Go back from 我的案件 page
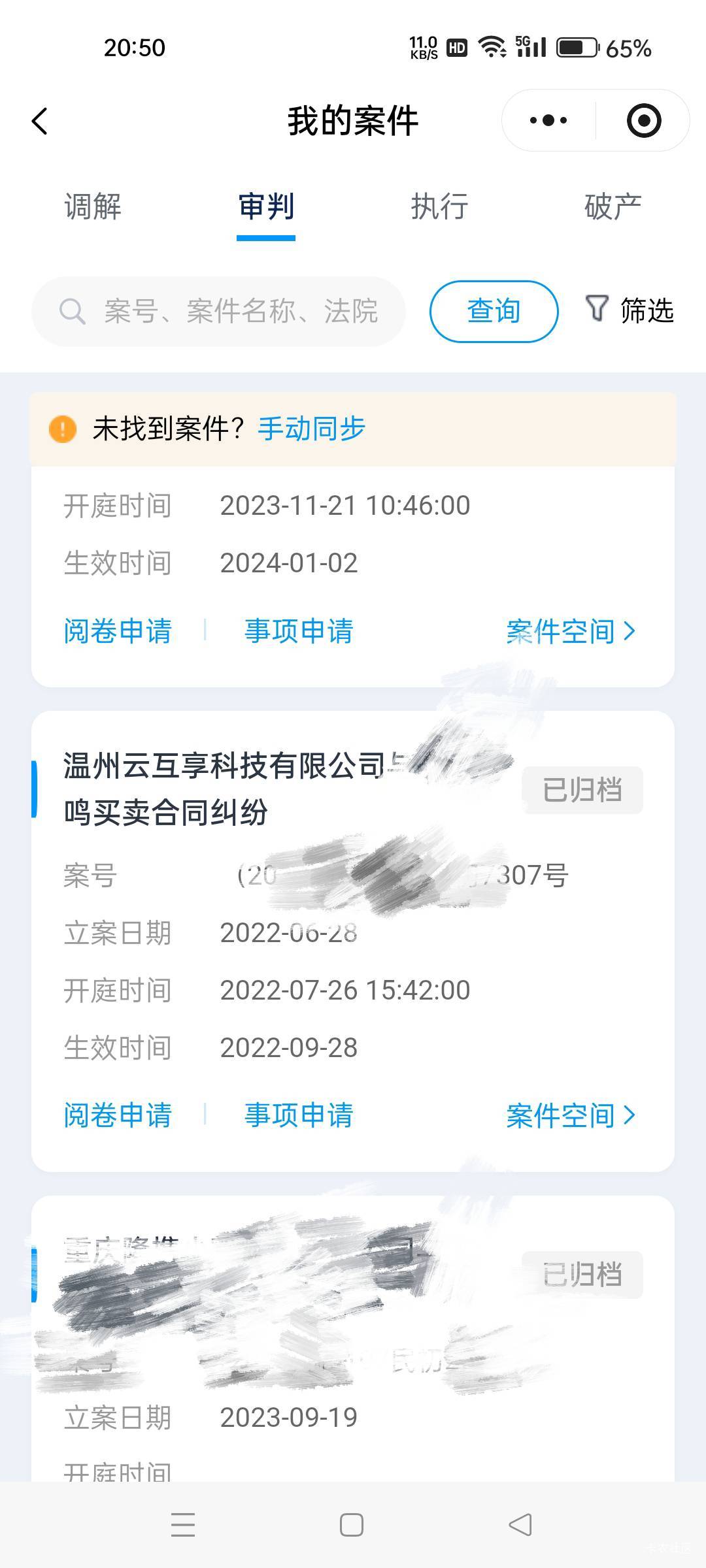This screenshot has width=706, height=1568. point(40,121)
